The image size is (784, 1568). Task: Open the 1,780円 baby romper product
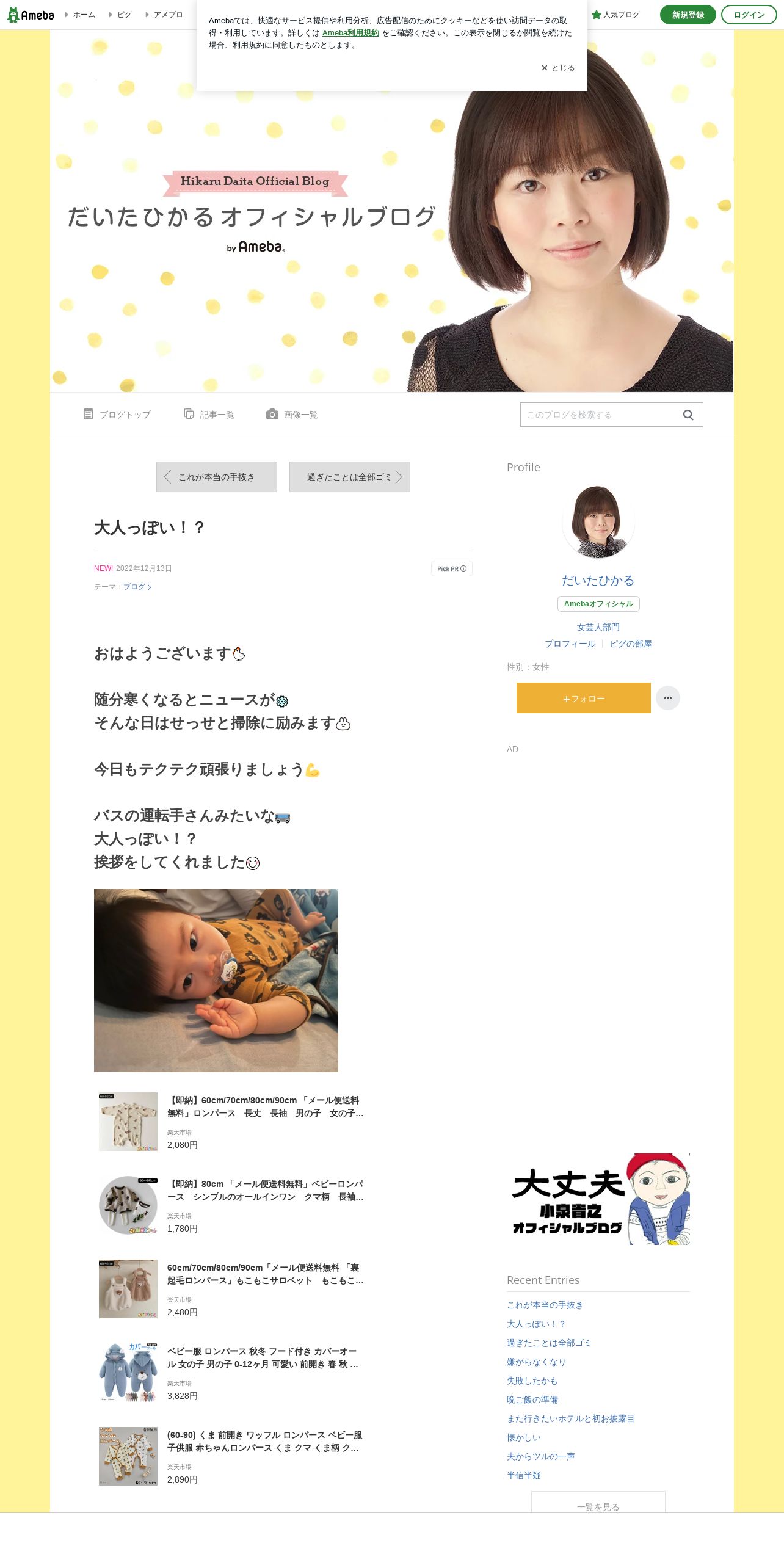232,1205
